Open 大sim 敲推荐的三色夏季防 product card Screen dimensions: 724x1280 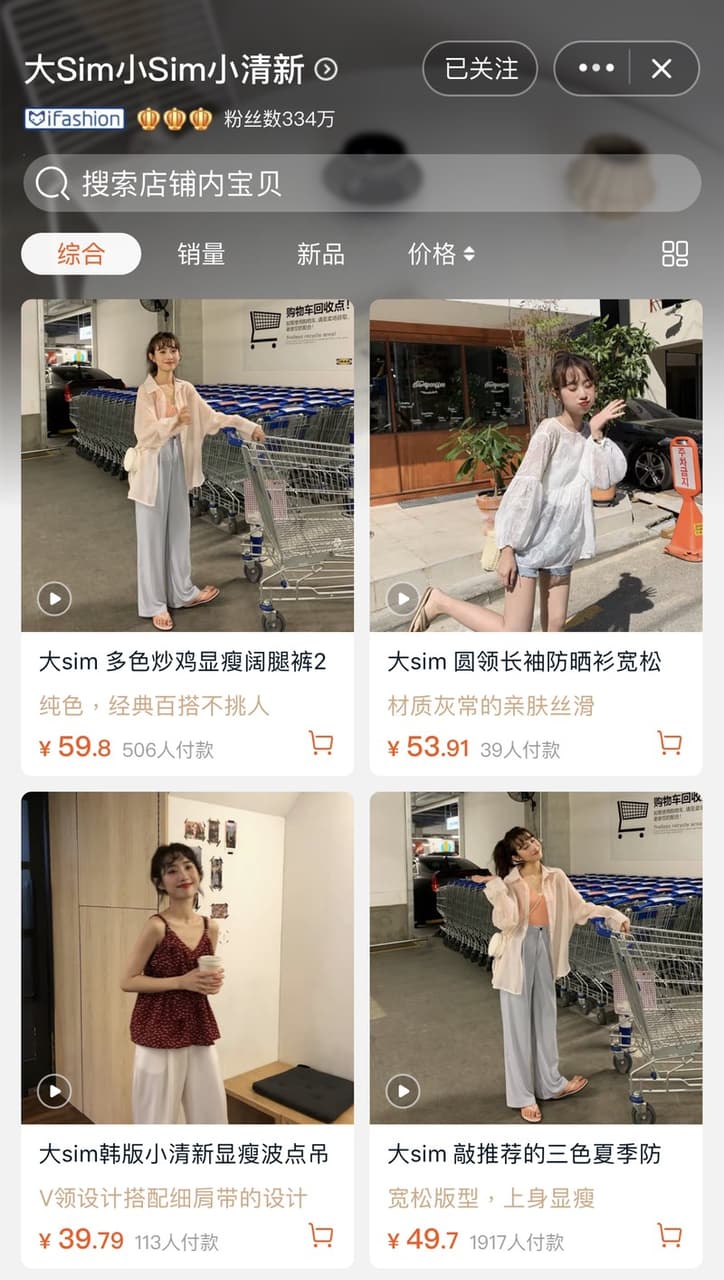coord(536,1030)
